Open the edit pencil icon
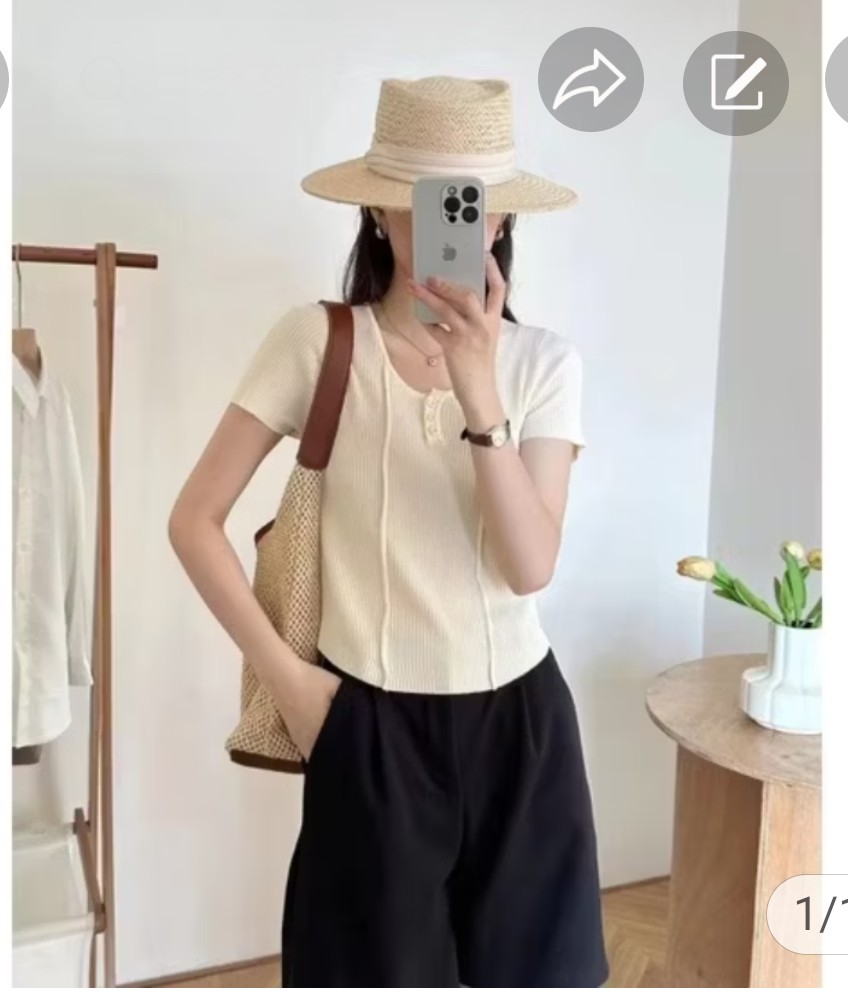 coord(735,82)
